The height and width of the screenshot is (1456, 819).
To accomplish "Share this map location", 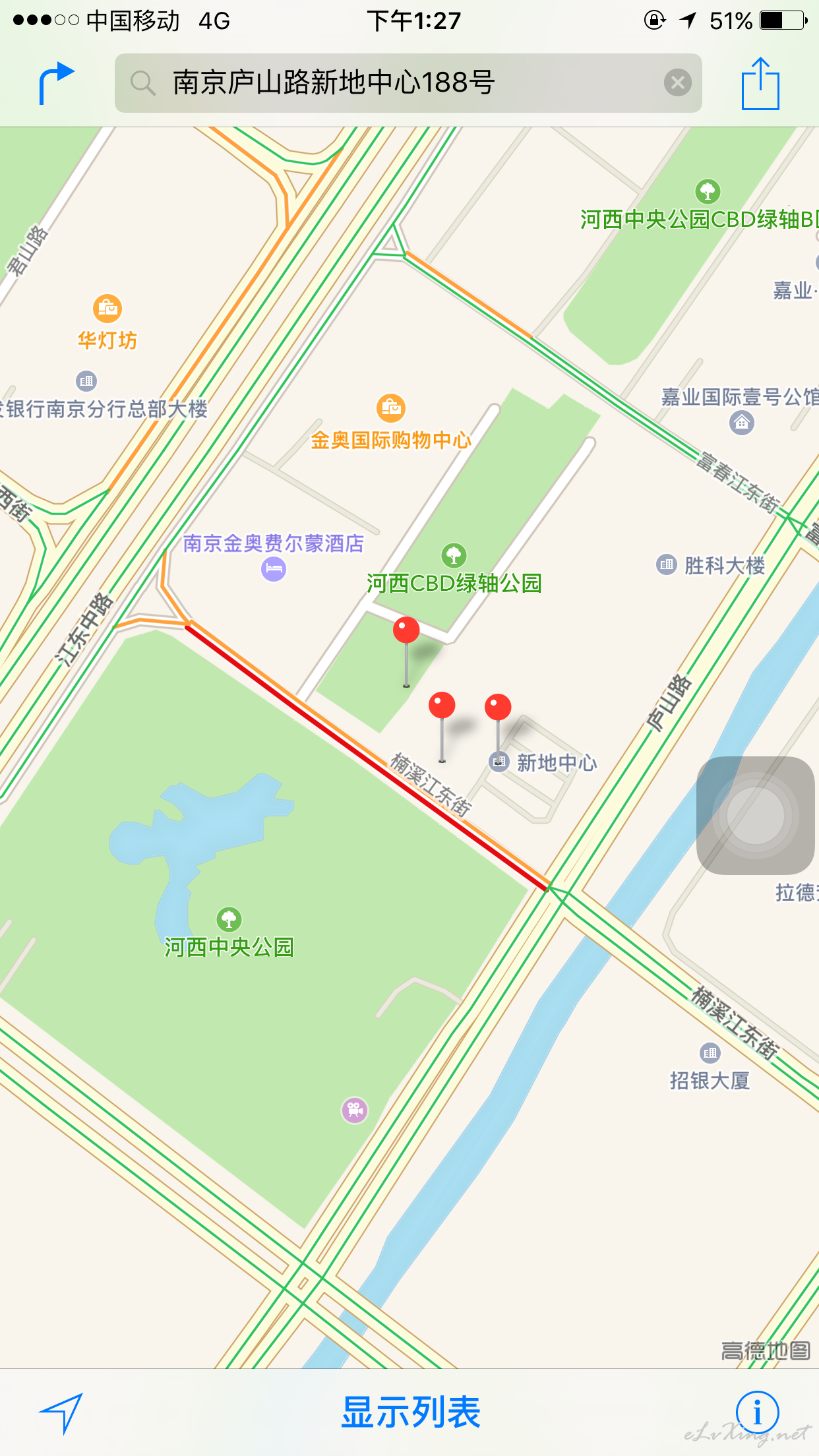I will (760, 83).
